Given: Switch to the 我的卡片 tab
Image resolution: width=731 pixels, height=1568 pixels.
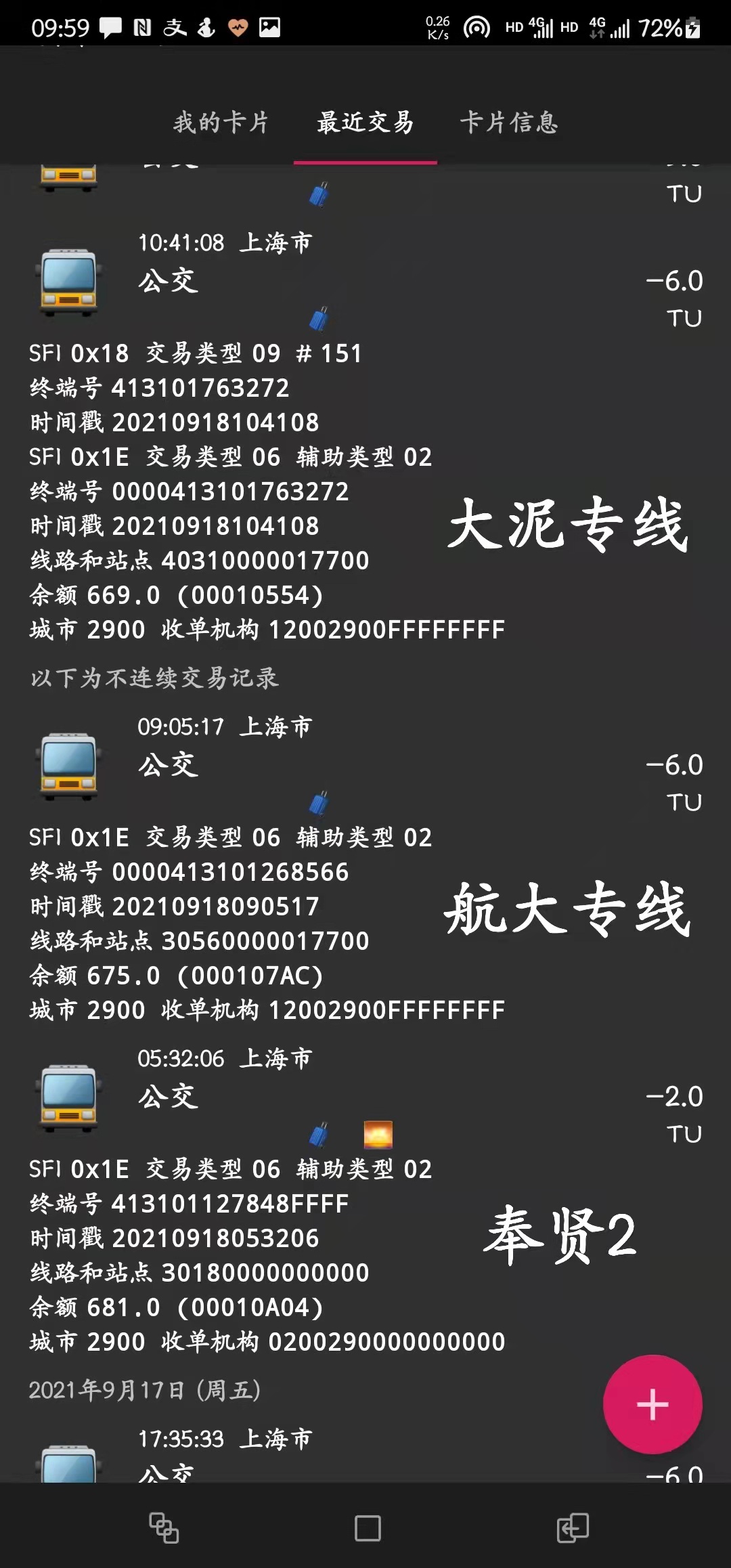Looking at the screenshot, I should (221, 123).
